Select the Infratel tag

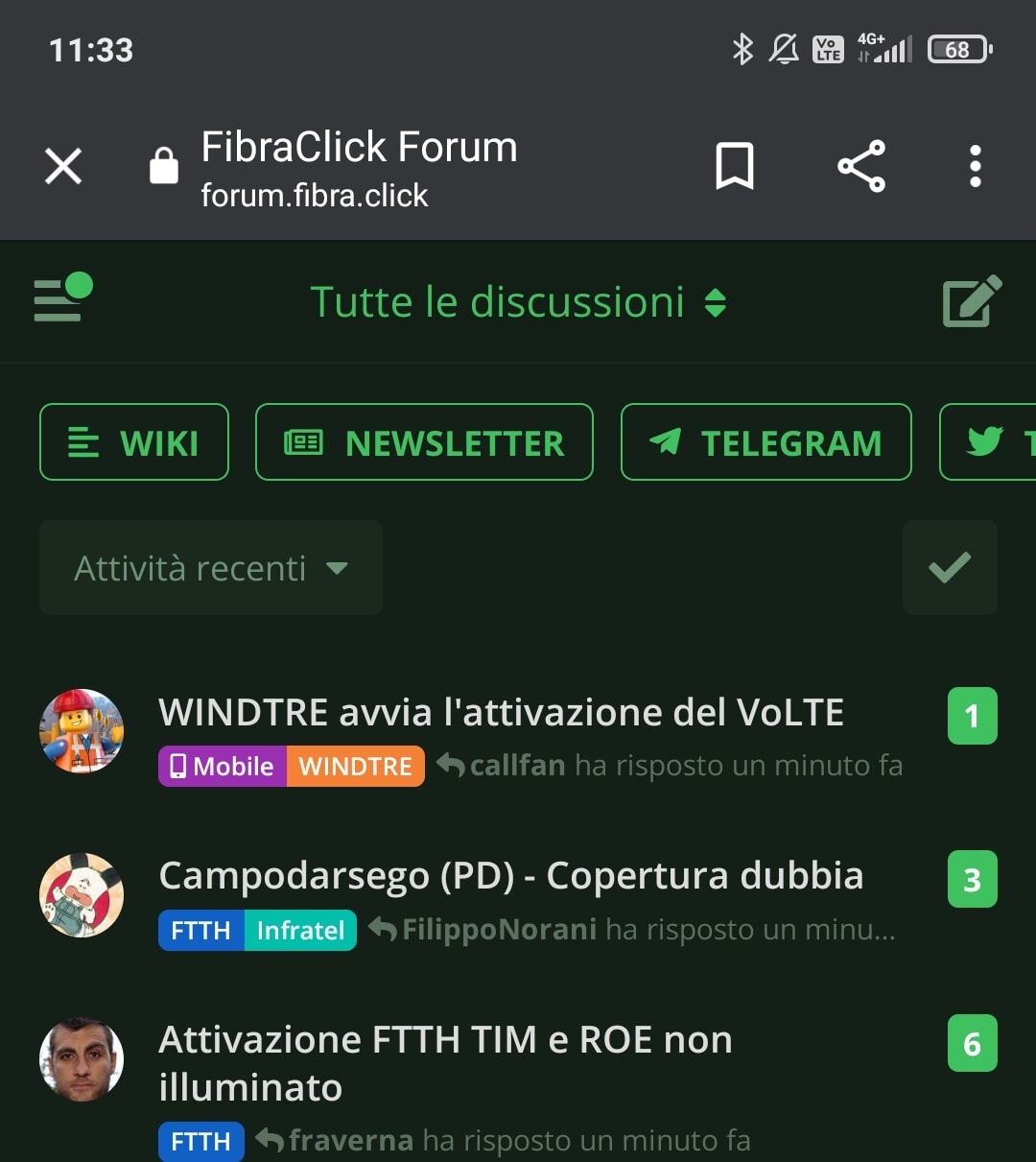point(300,931)
